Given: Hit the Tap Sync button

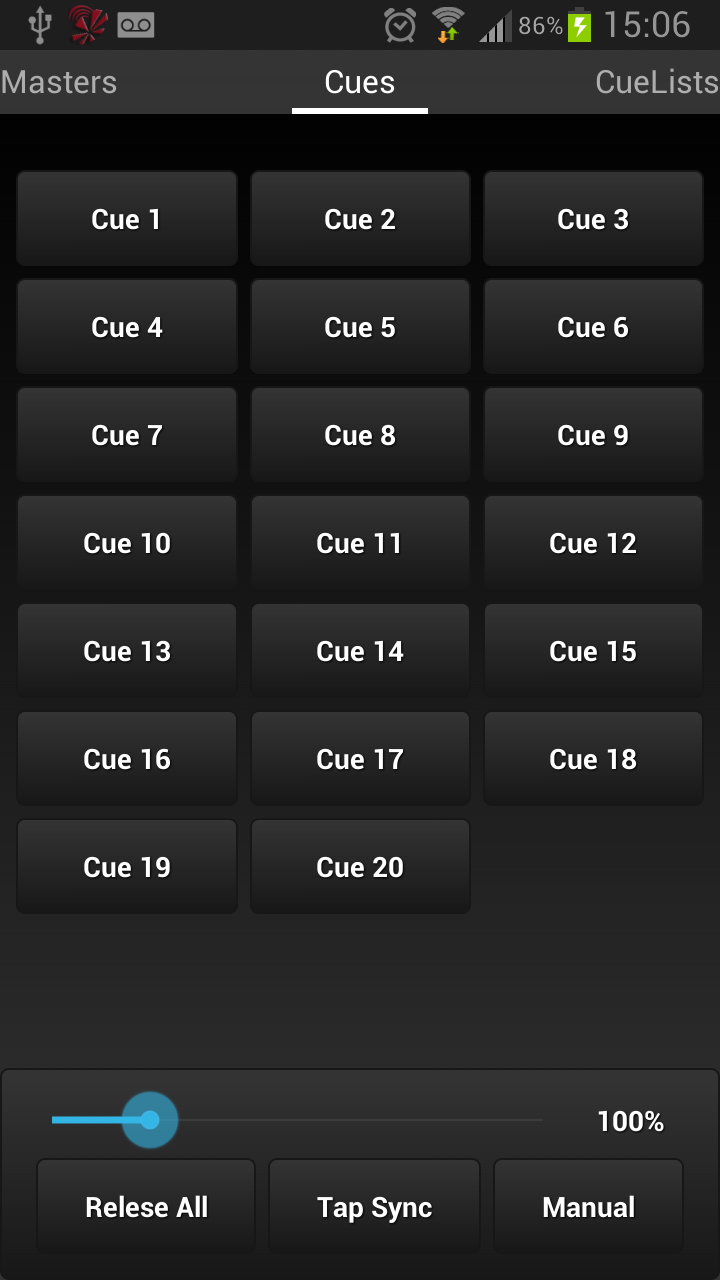Looking at the screenshot, I should coord(374,1207).
